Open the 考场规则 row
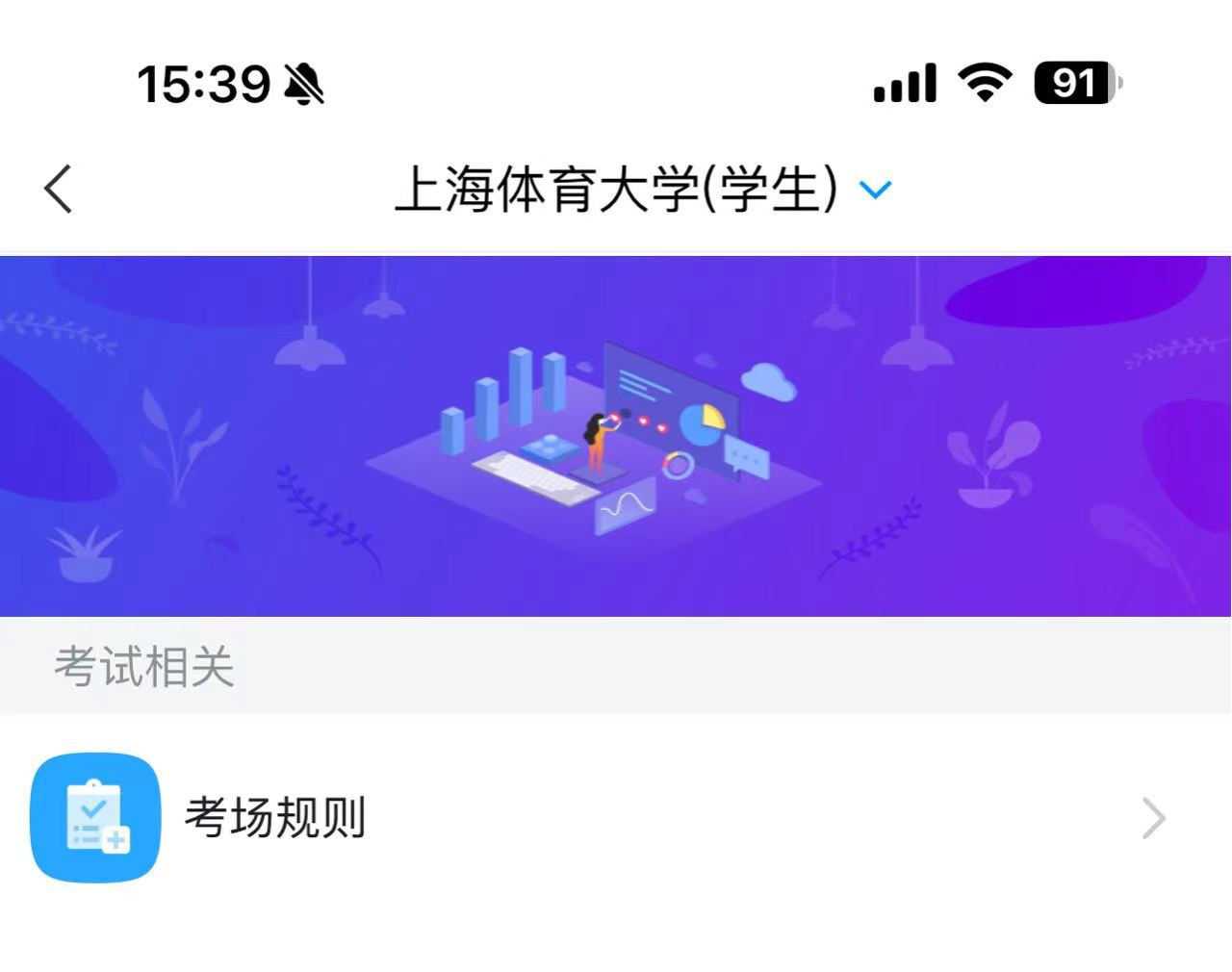 pyautogui.click(x=616, y=818)
